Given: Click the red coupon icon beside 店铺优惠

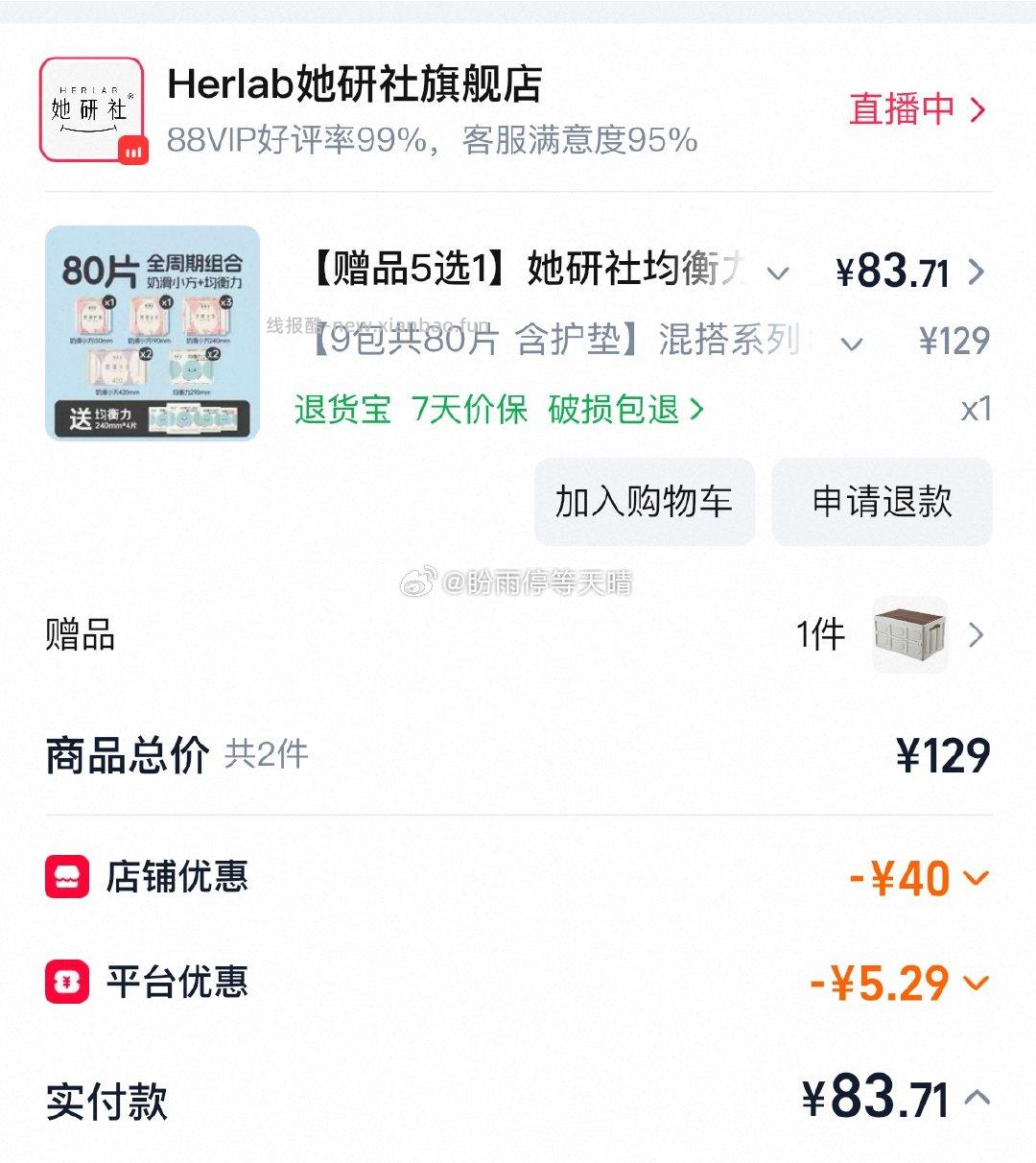Looking at the screenshot, I should [x=65, y=877].
